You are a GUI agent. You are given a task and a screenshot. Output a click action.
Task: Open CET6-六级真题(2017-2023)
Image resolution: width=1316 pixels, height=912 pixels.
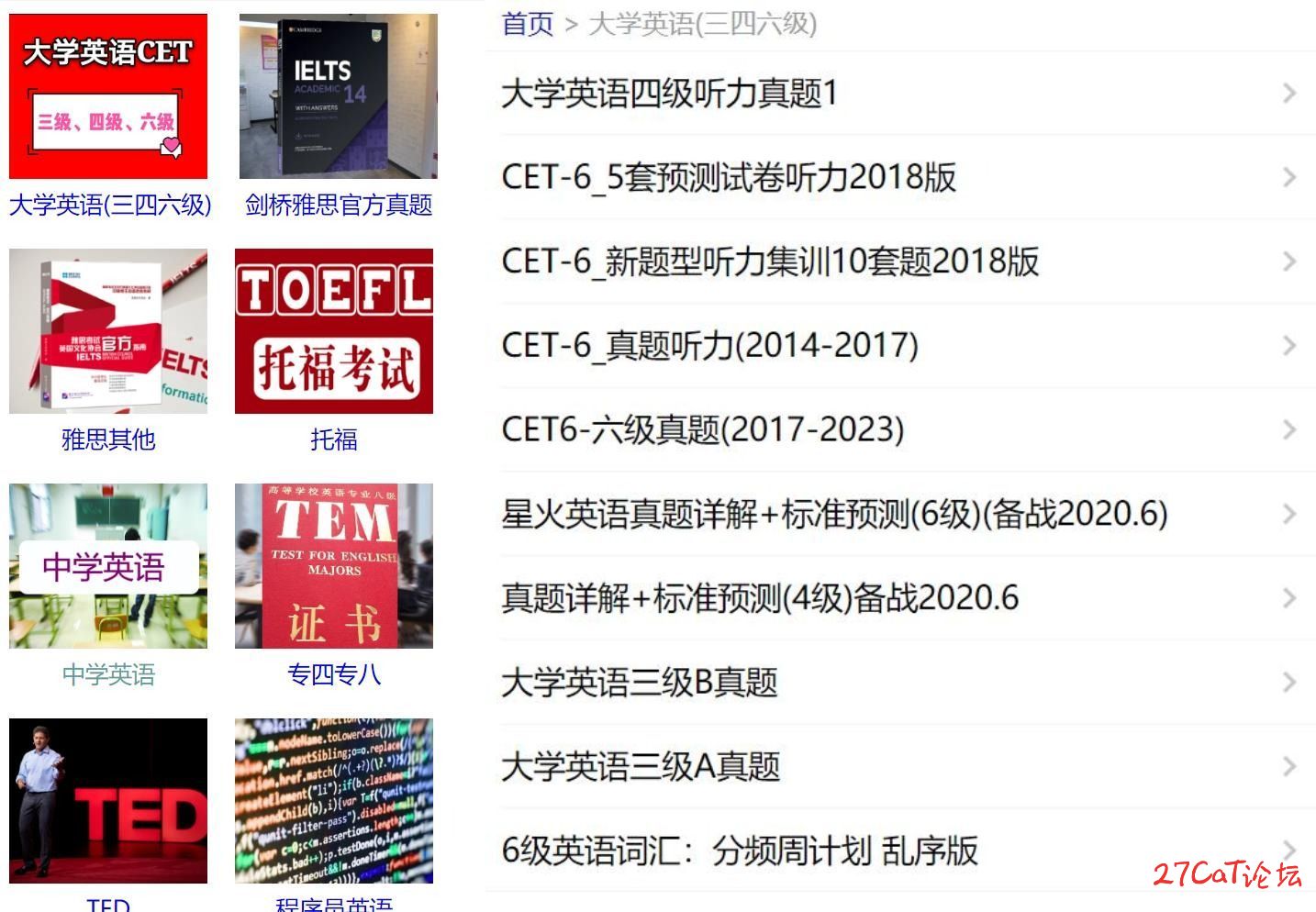(x=899, y=429)
